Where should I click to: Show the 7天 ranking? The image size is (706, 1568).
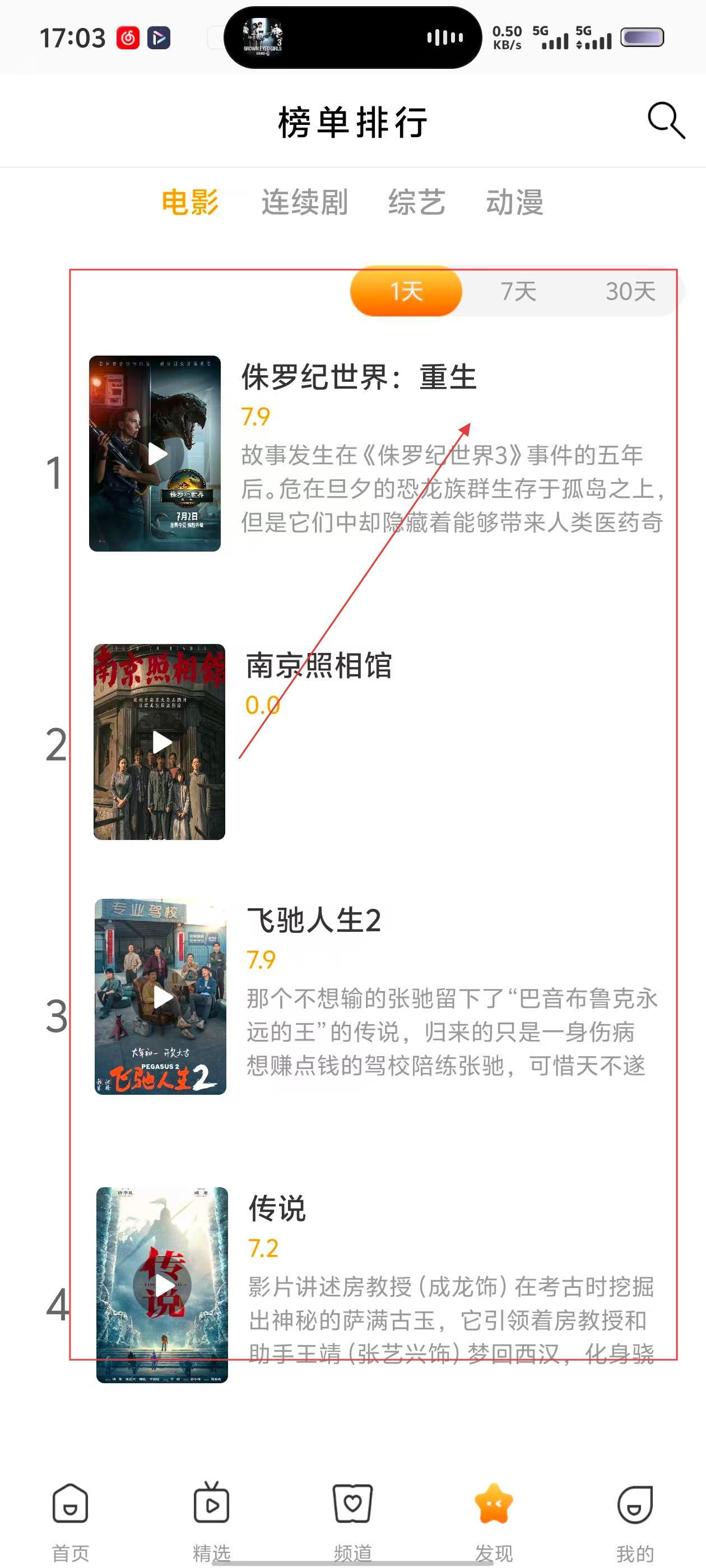pos(518,292)
